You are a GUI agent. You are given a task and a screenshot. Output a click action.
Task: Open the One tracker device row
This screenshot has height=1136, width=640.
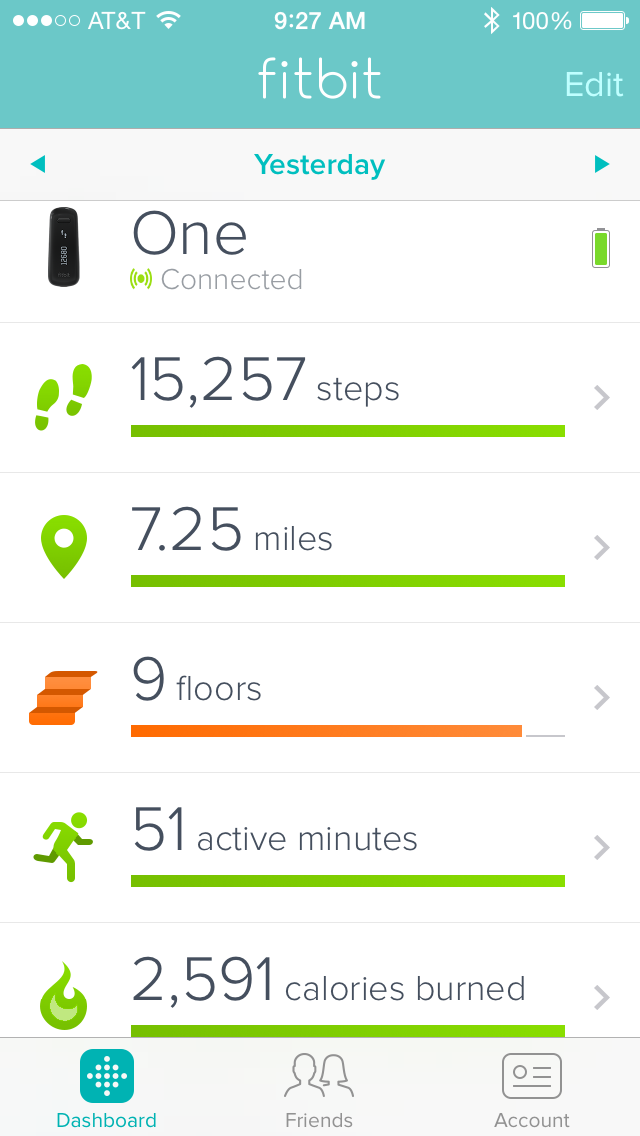[320, 262]
